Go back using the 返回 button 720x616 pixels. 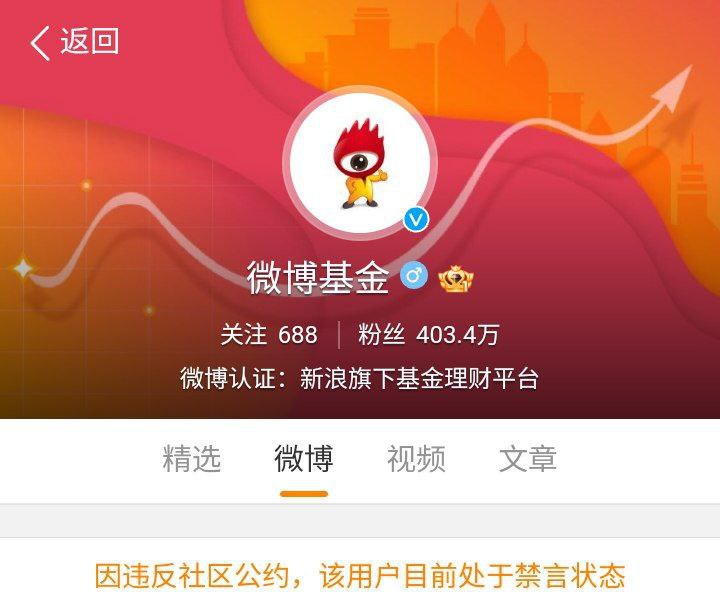(x=75, y=42)
